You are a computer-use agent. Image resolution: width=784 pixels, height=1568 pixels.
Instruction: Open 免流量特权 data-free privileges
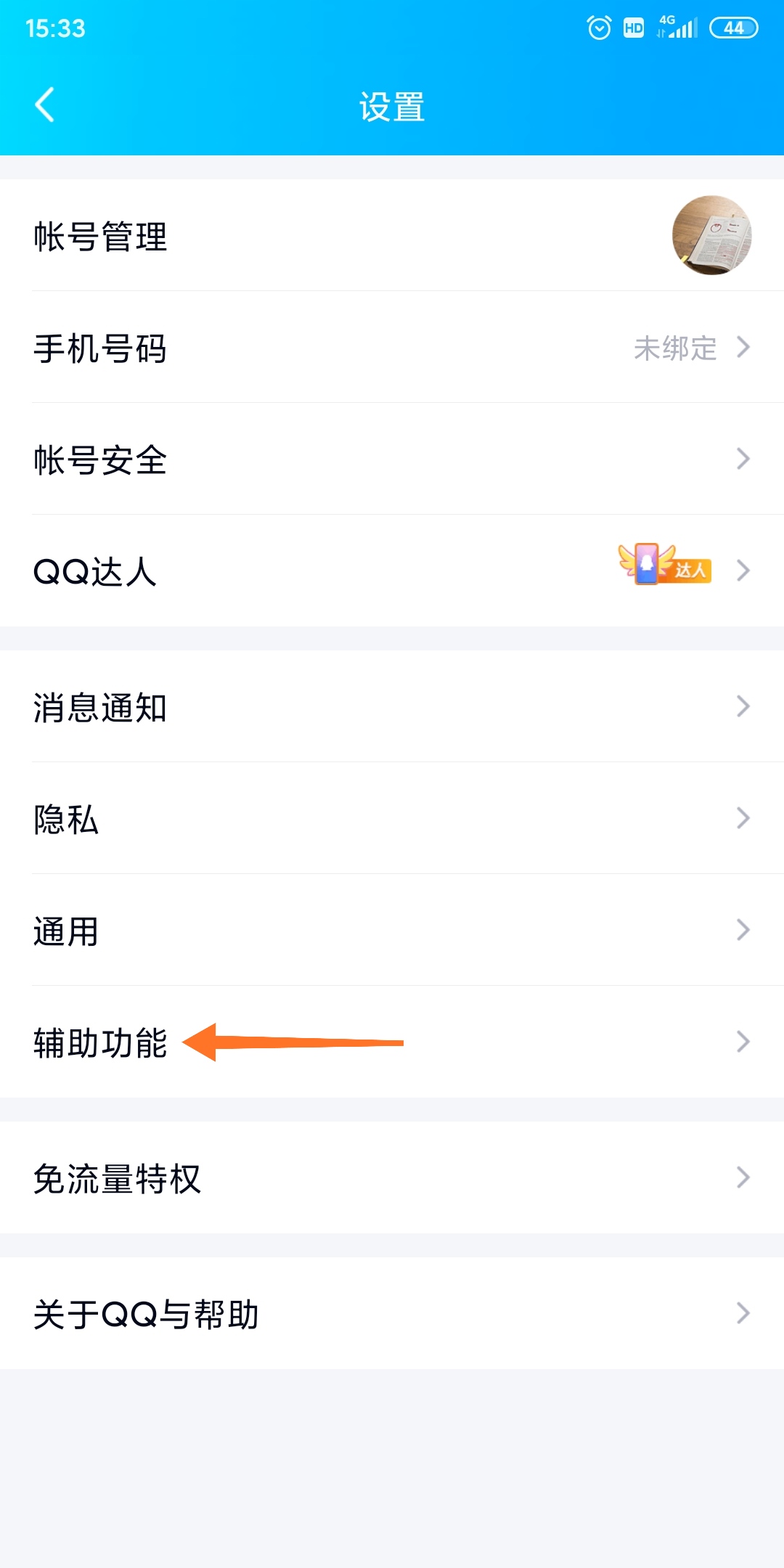[392, 1177]
